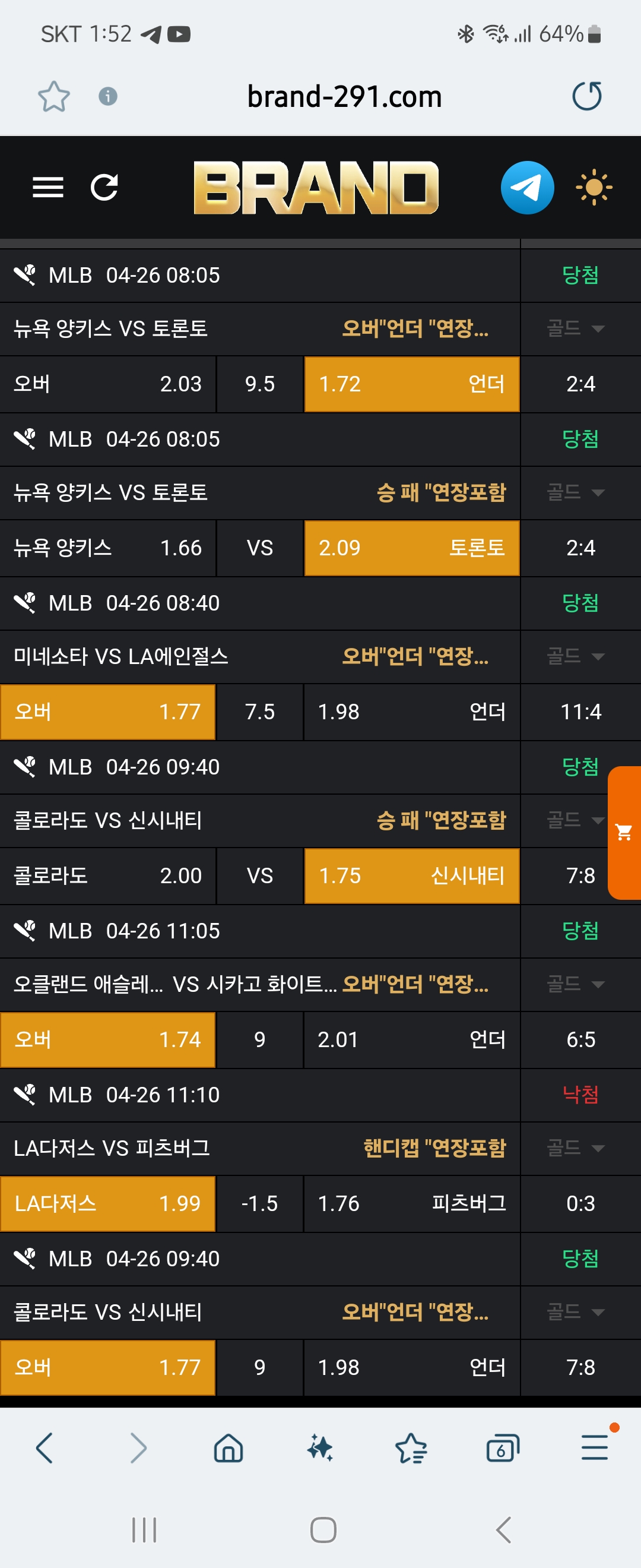This screenshot has width=641, height=1568.
Task: Open the Telegram channel icon
Action: (526, 188)
